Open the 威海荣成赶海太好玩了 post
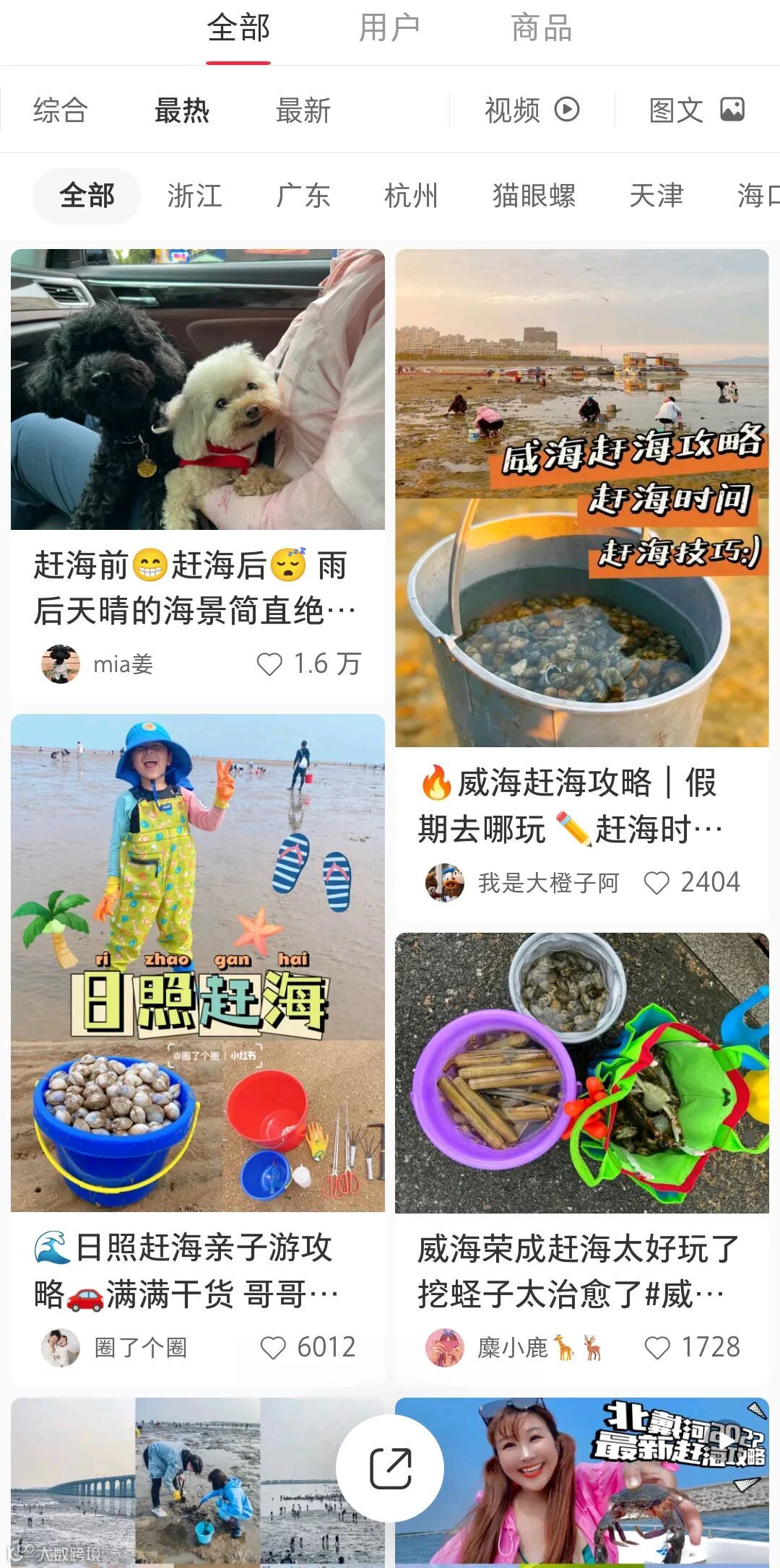Screen dimensions: 780x1568 (x=581, y=1073)
